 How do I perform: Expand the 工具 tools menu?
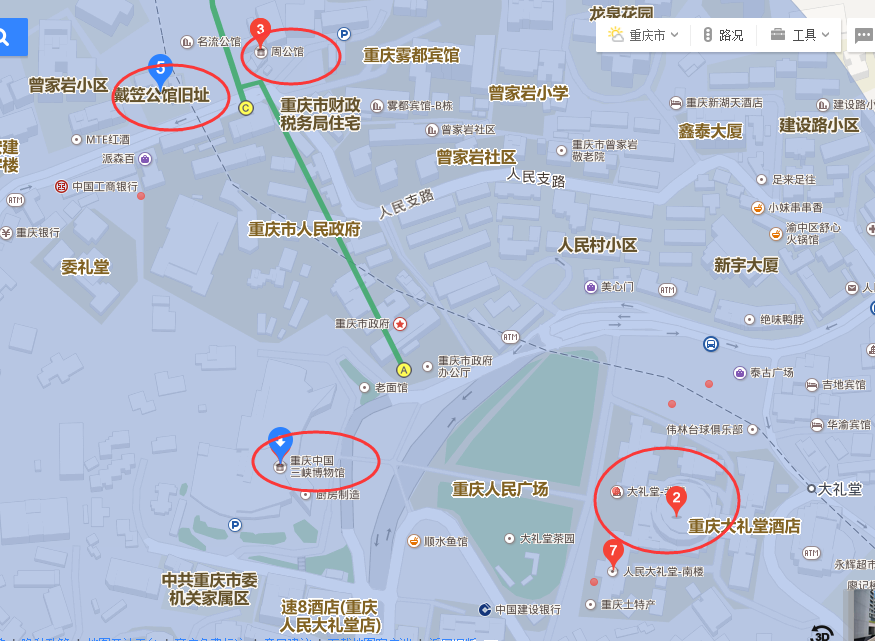pos(801,35)
